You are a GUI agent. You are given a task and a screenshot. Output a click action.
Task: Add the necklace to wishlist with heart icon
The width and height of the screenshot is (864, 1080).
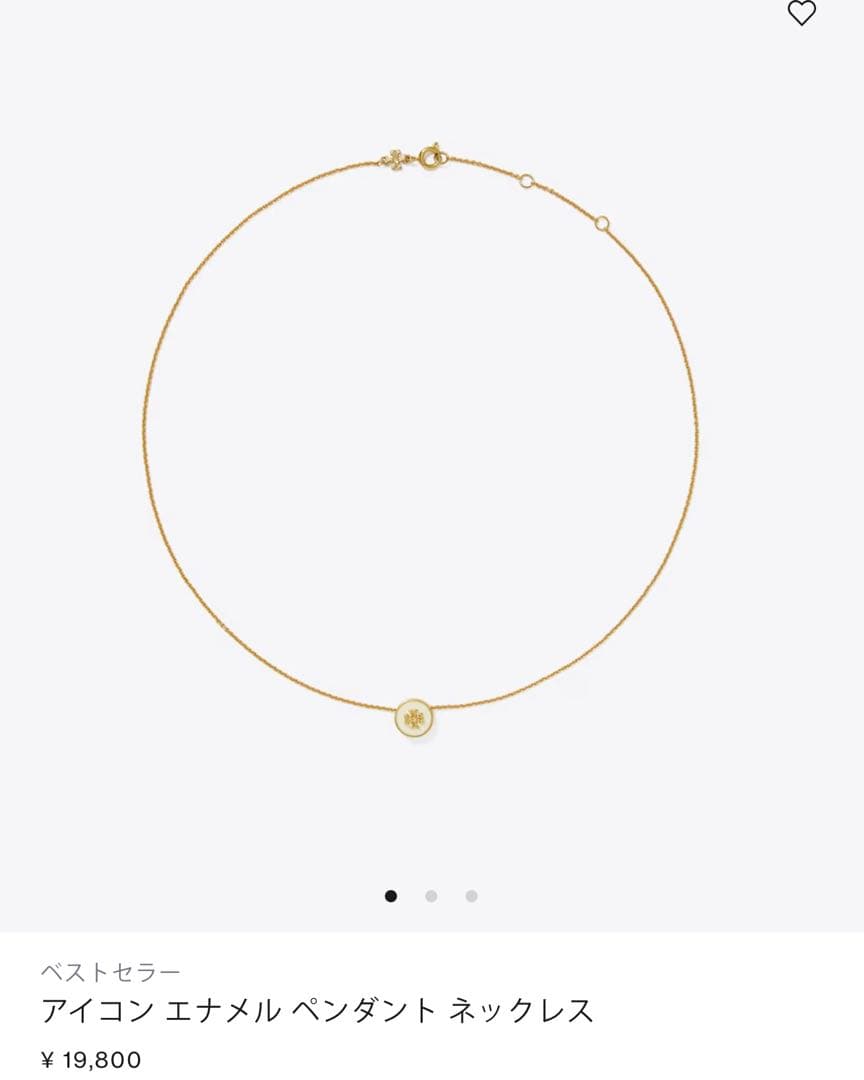click(x=801, y=14)
